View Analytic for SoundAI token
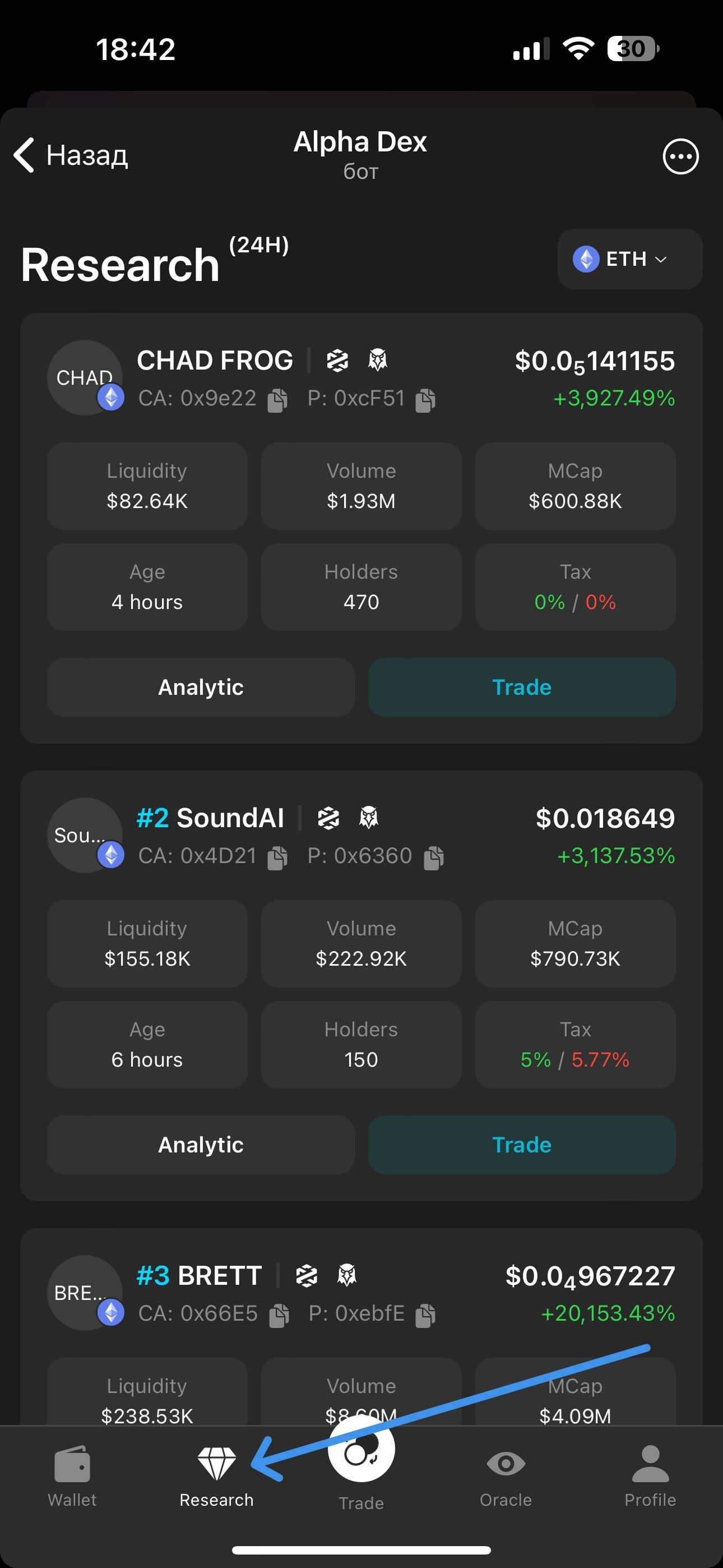Image resolution: width=723 pixels, height=1568 pixels. (x=201, y=1145)
